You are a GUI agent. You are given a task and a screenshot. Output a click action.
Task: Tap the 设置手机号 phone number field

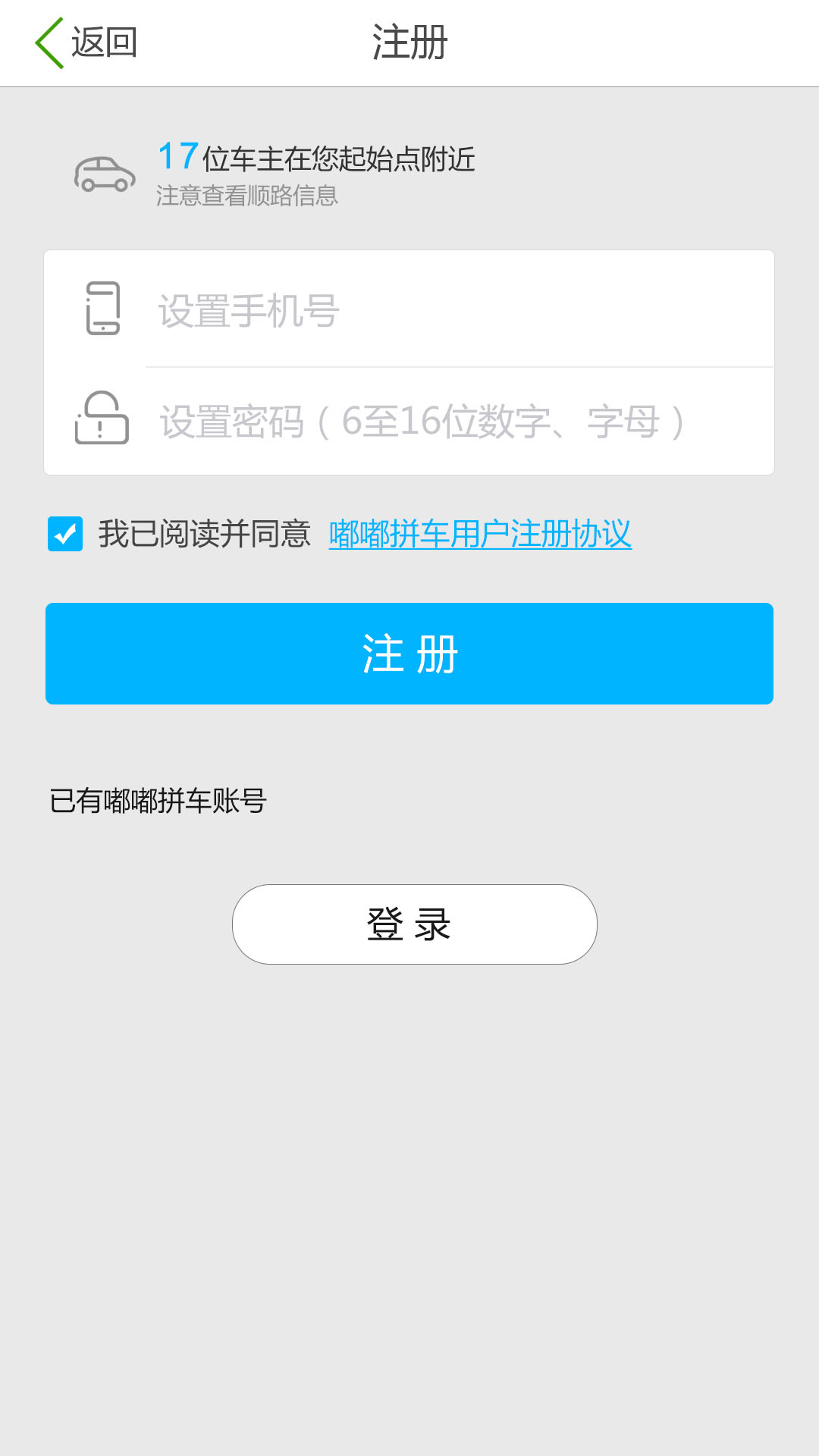455,310
